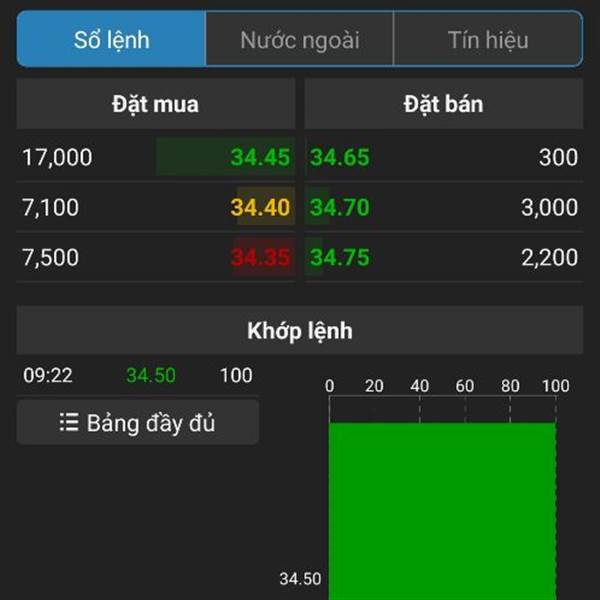
Task: Switch to the Sổ lệnh tab
Action: point(112,40)
